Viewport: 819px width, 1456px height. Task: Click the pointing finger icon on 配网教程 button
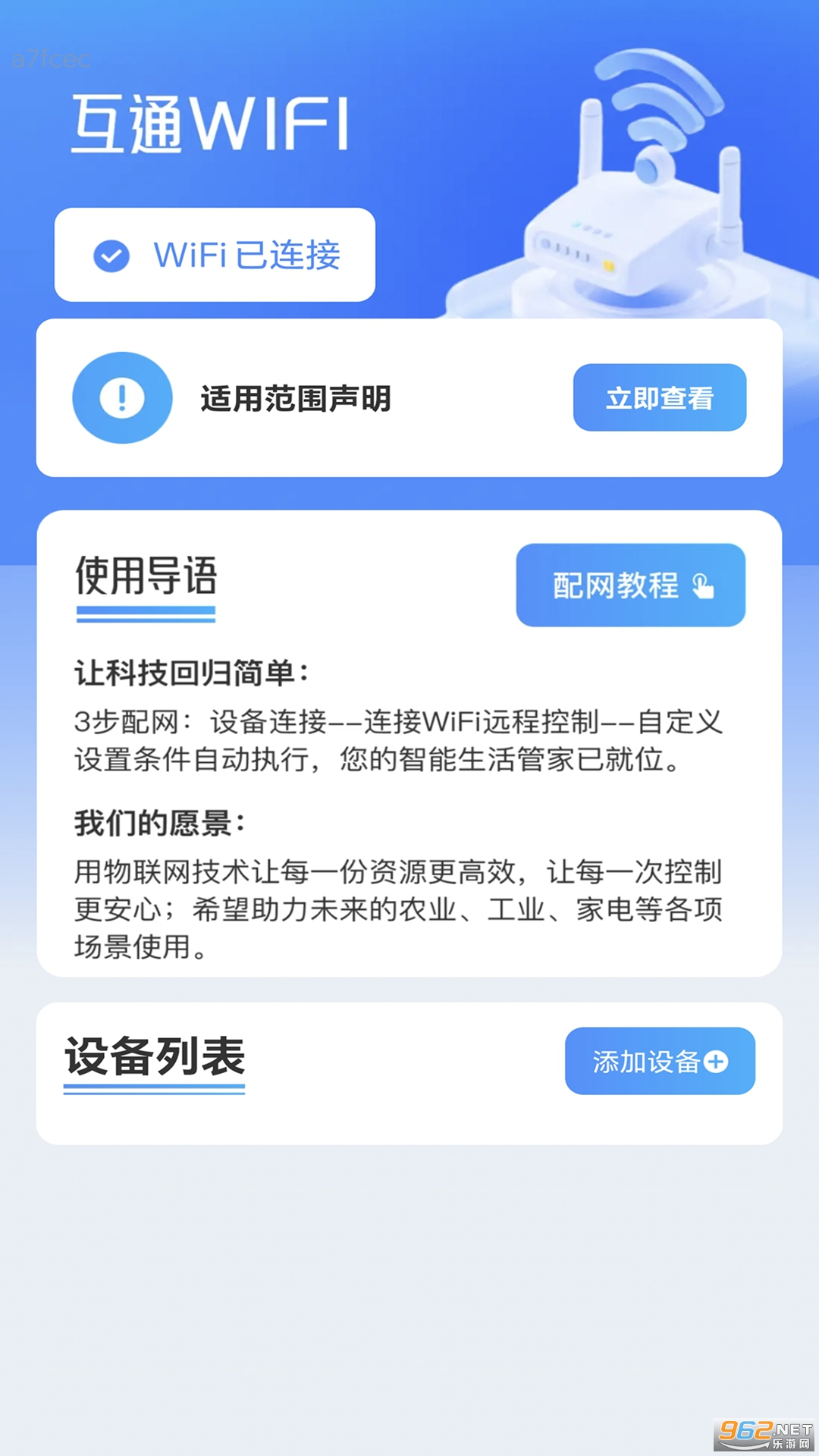[x=705, y=585]
